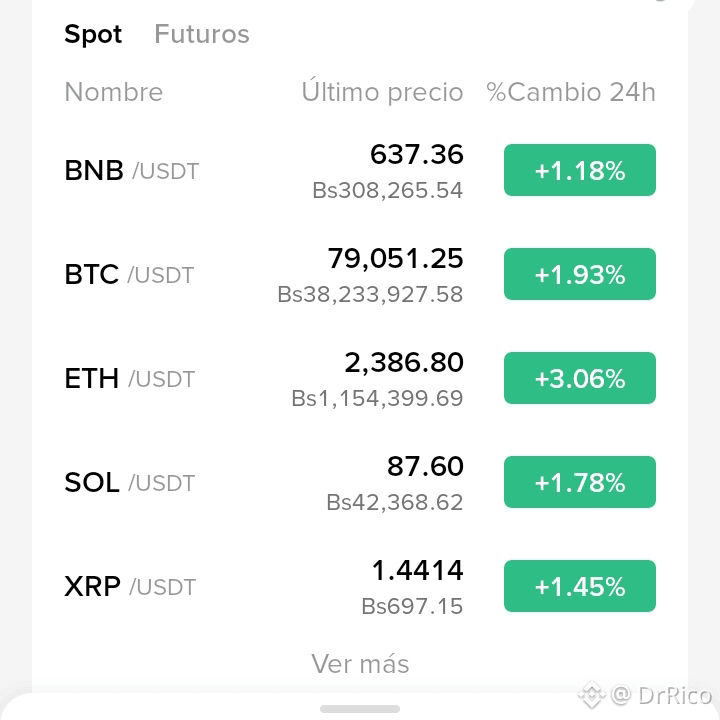Viewport: 720px width, 720px height.
Task: Tap the +3.06% change badge for ETH
Action: coord(579,378)
